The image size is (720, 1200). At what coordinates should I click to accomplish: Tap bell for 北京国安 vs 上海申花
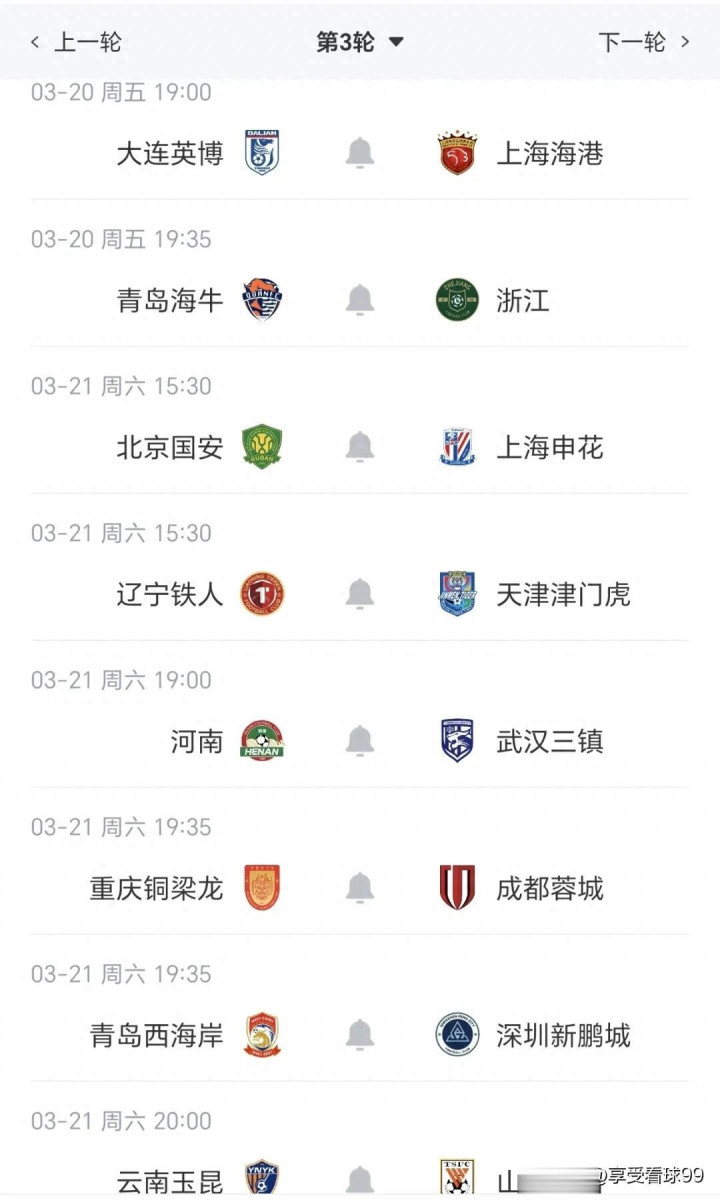click(x=360, y=447)
